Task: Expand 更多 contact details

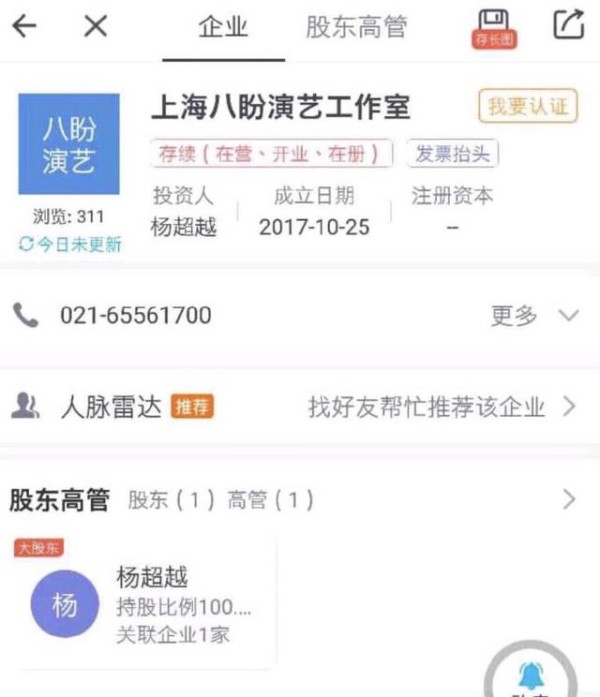Action: point(534,316)
